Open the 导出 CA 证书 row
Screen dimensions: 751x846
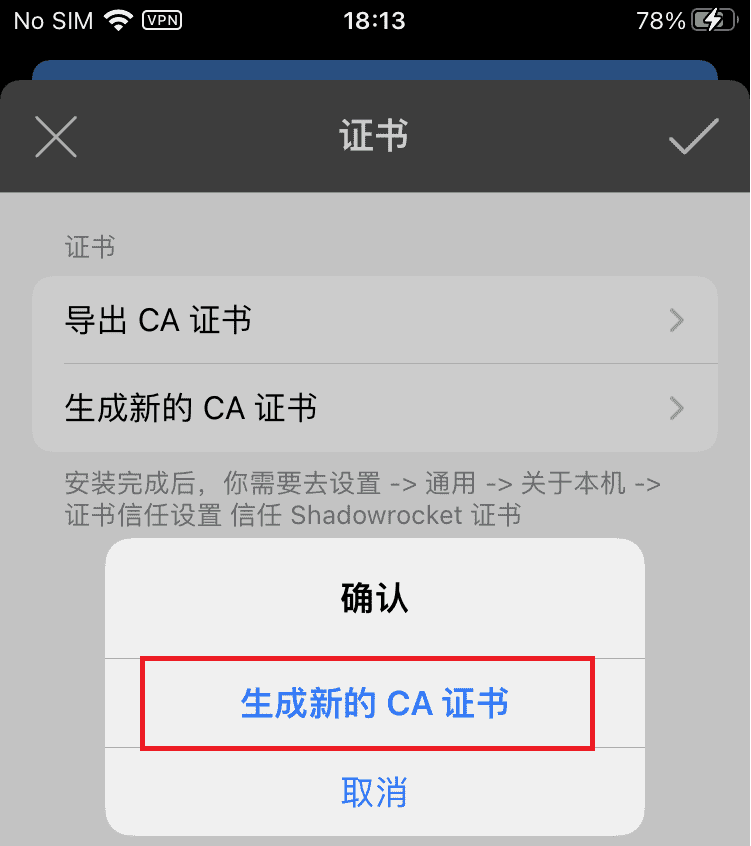(374, 320)
